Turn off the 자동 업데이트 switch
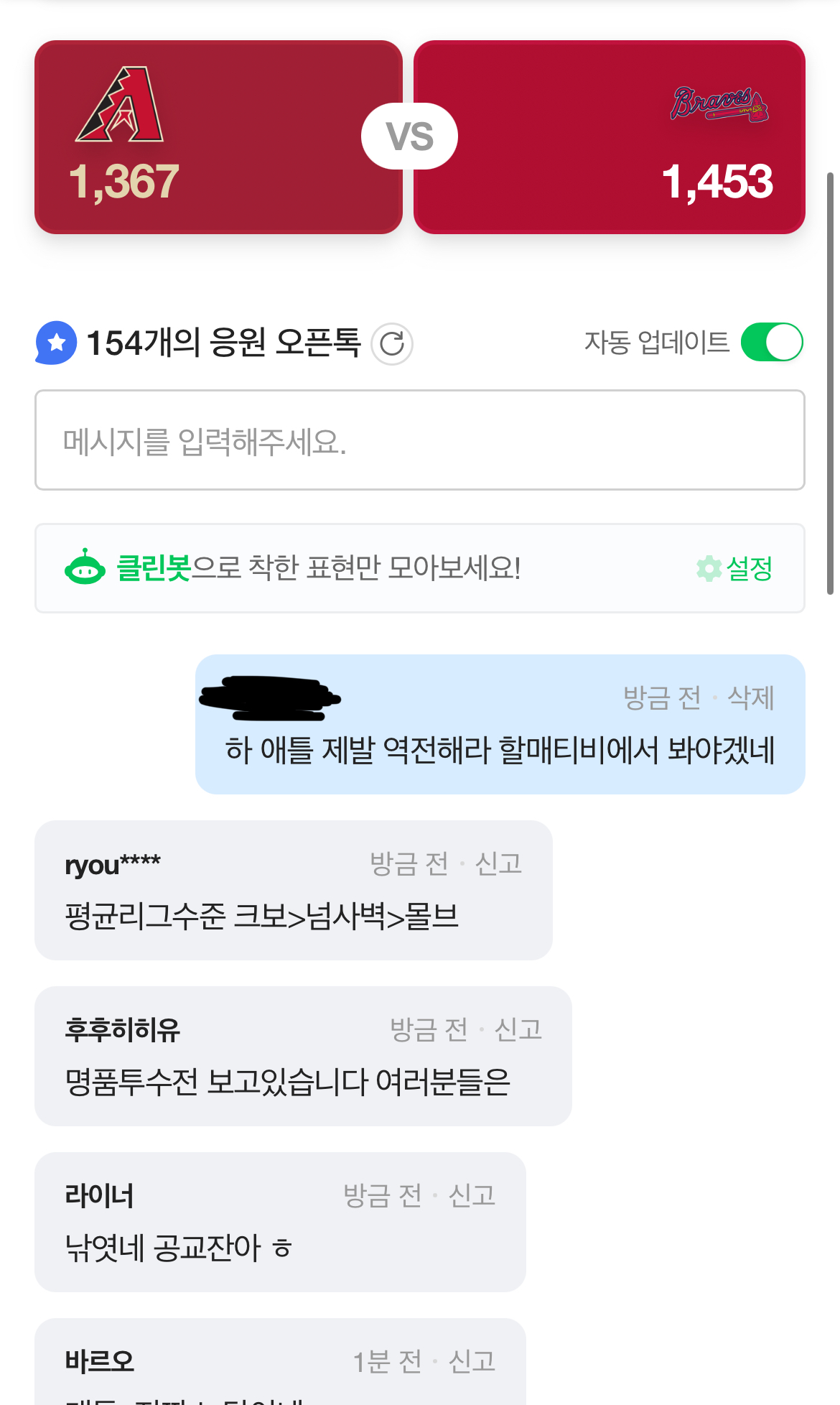Viewport: 840px width, 1405px height. click(772, 342)
